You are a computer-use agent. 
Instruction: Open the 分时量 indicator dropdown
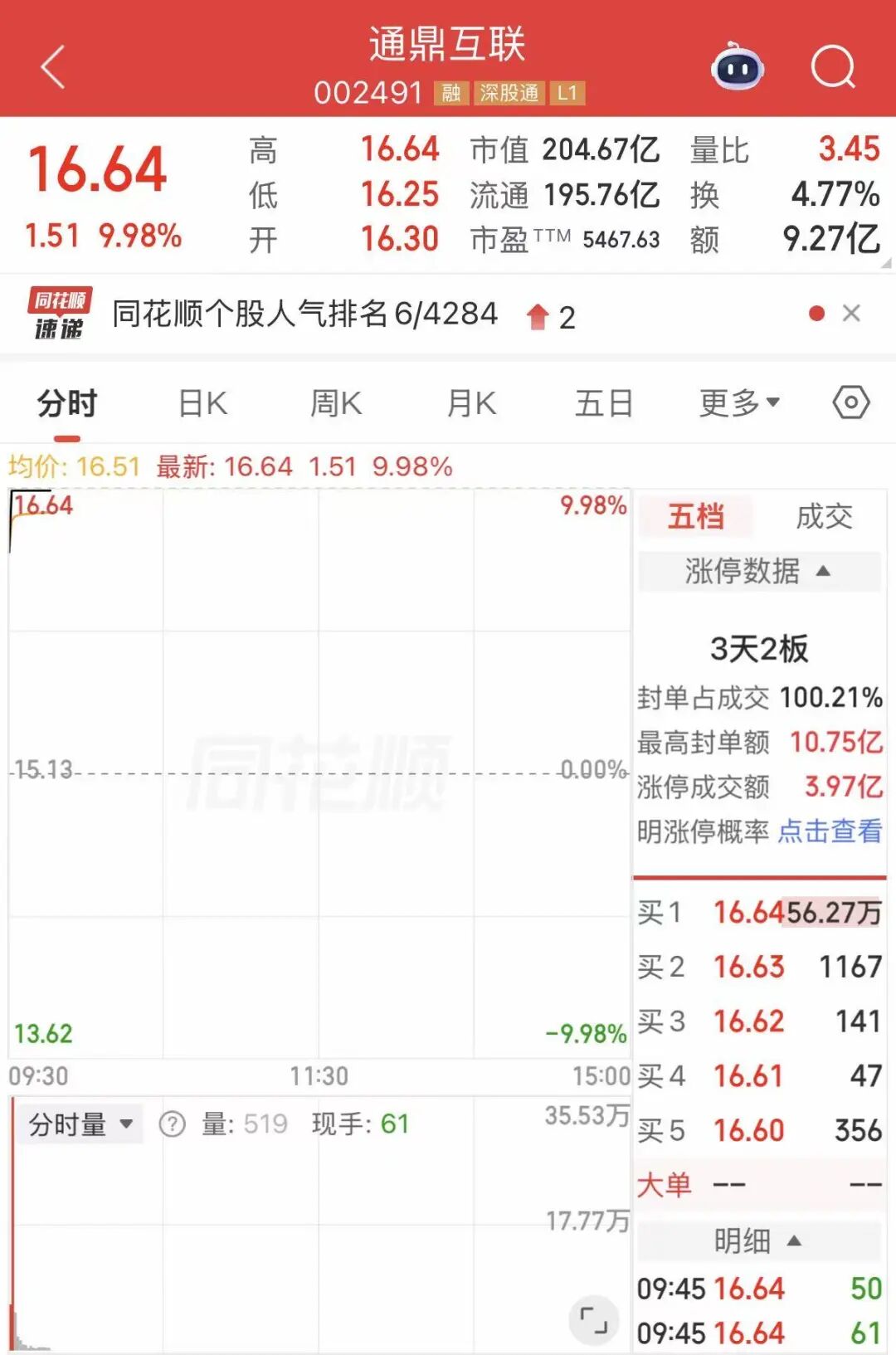(x=80, y=1124)
